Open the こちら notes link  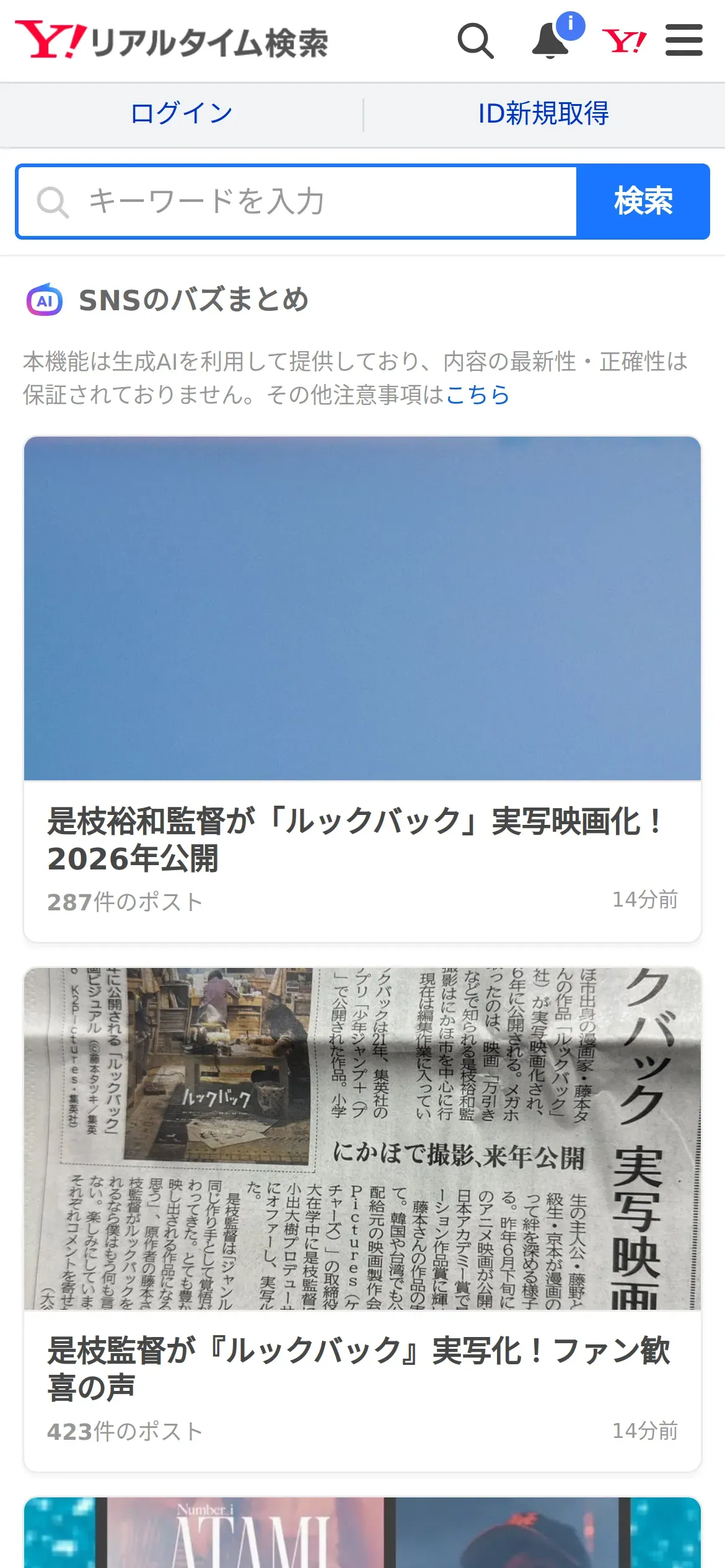tap(477, 394)
